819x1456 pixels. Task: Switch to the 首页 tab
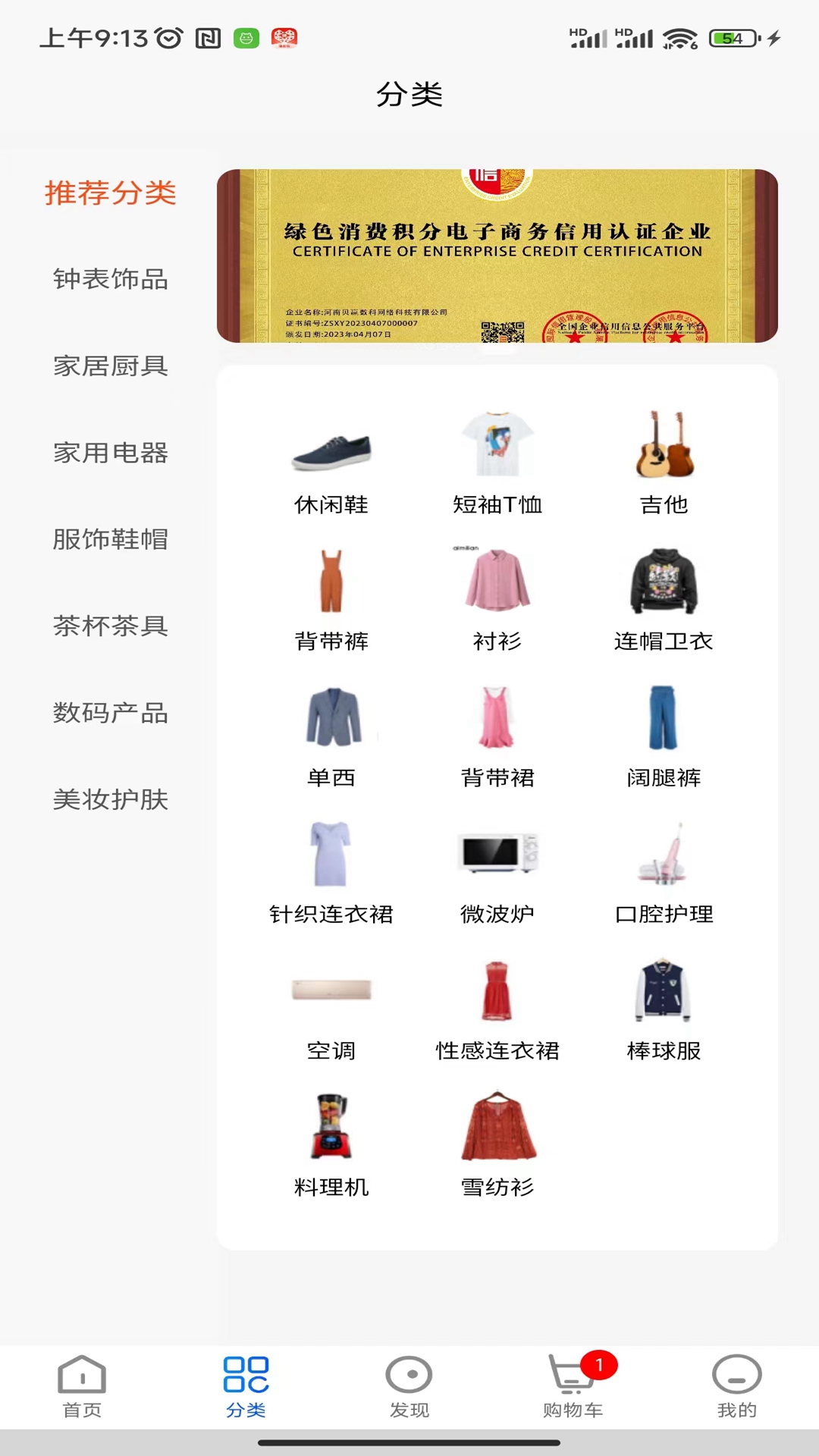tap(82, 1386)
